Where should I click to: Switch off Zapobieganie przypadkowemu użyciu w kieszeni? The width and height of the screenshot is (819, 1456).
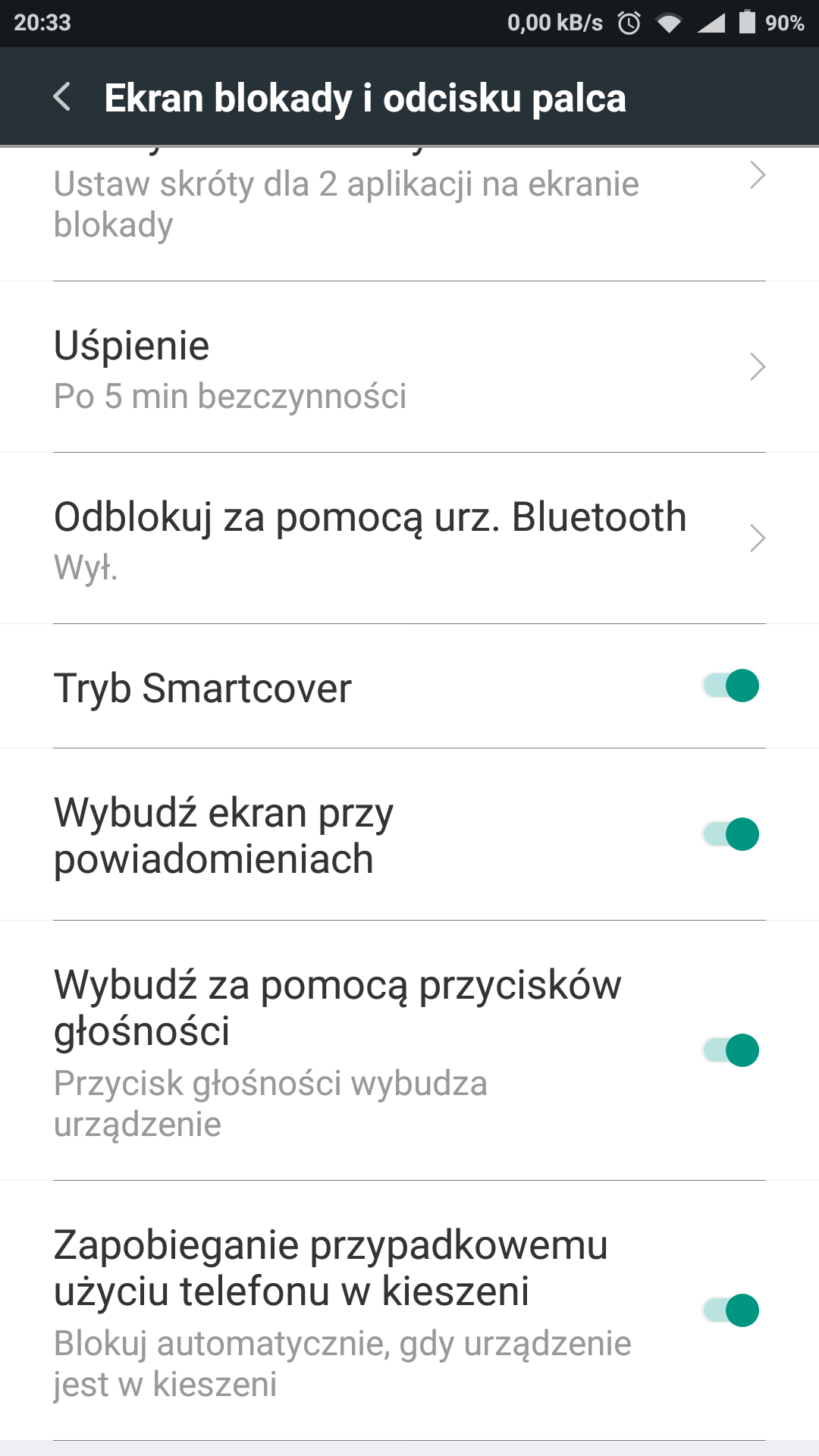(x=730, y=1310)
